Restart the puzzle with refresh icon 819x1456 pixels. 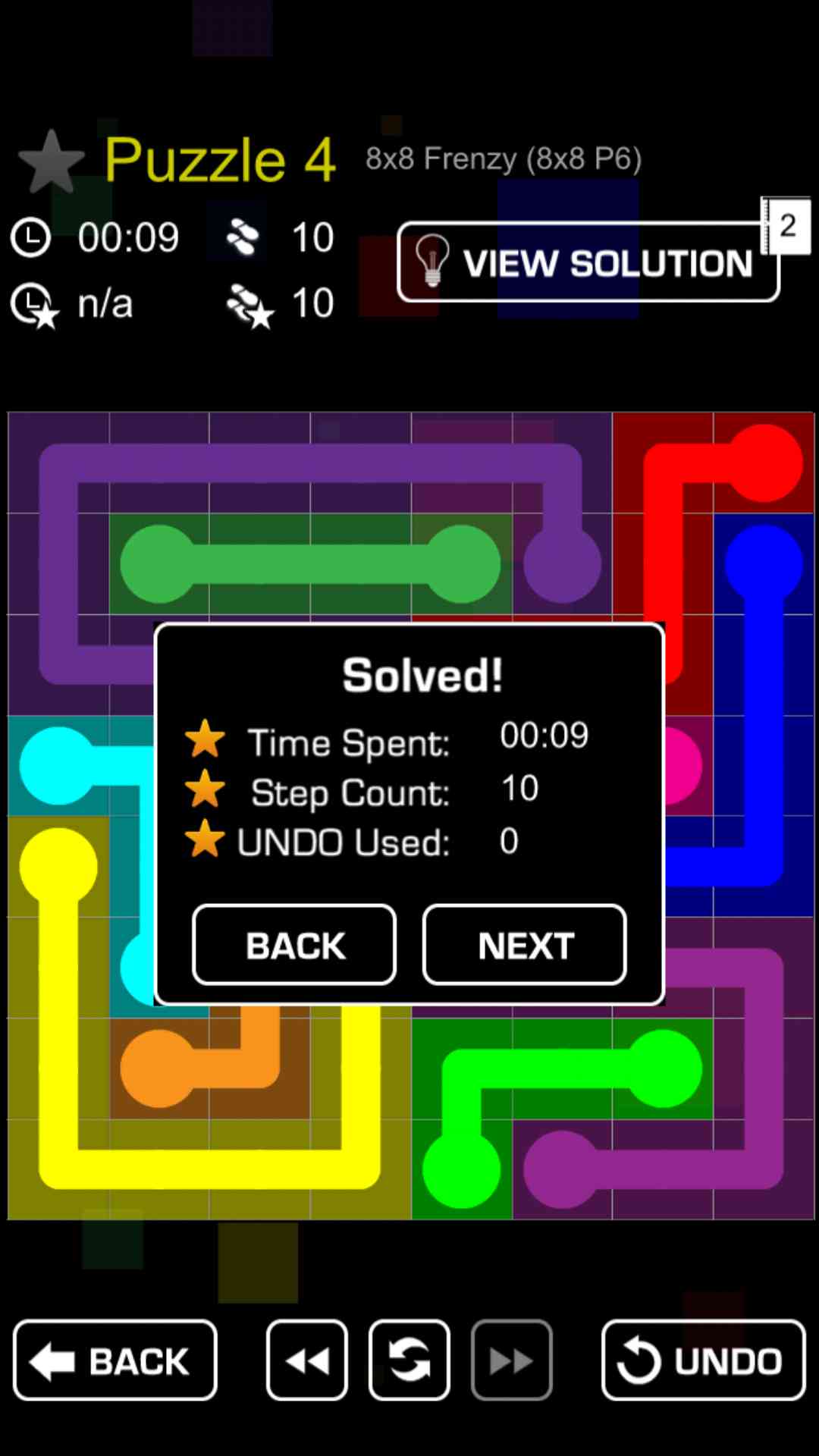[x=409, y=1360]
